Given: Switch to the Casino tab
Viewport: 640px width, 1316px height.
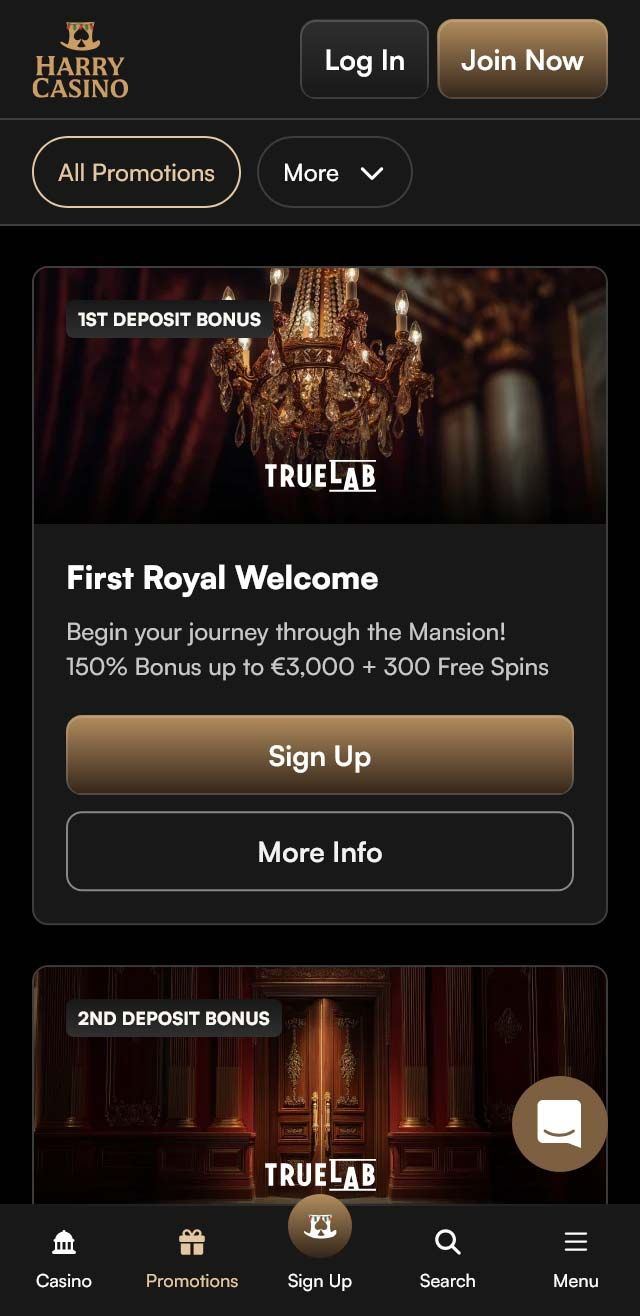Looking at the screenshot, I should [x=64, y=1259].
